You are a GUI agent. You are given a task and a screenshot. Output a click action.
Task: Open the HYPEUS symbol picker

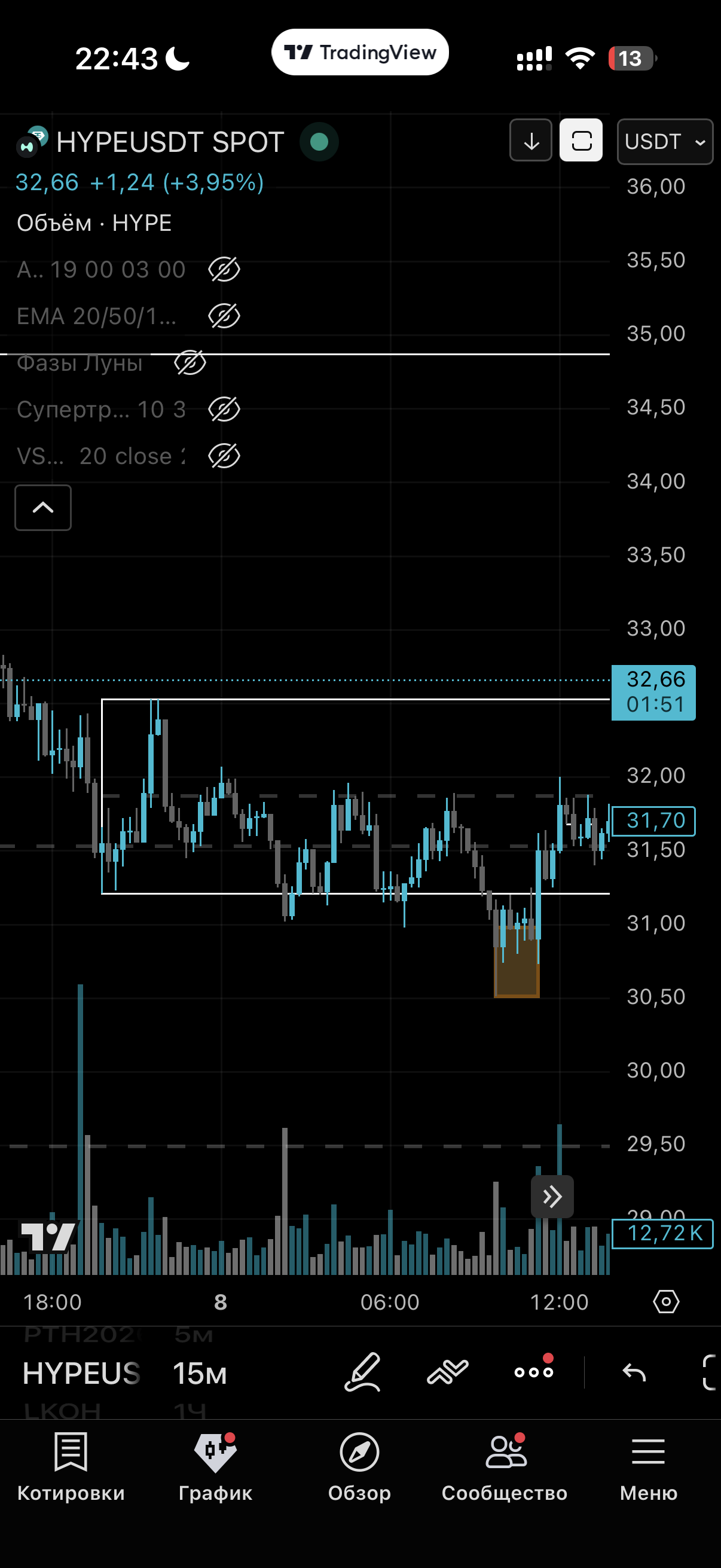click(x=81, y=1374)
